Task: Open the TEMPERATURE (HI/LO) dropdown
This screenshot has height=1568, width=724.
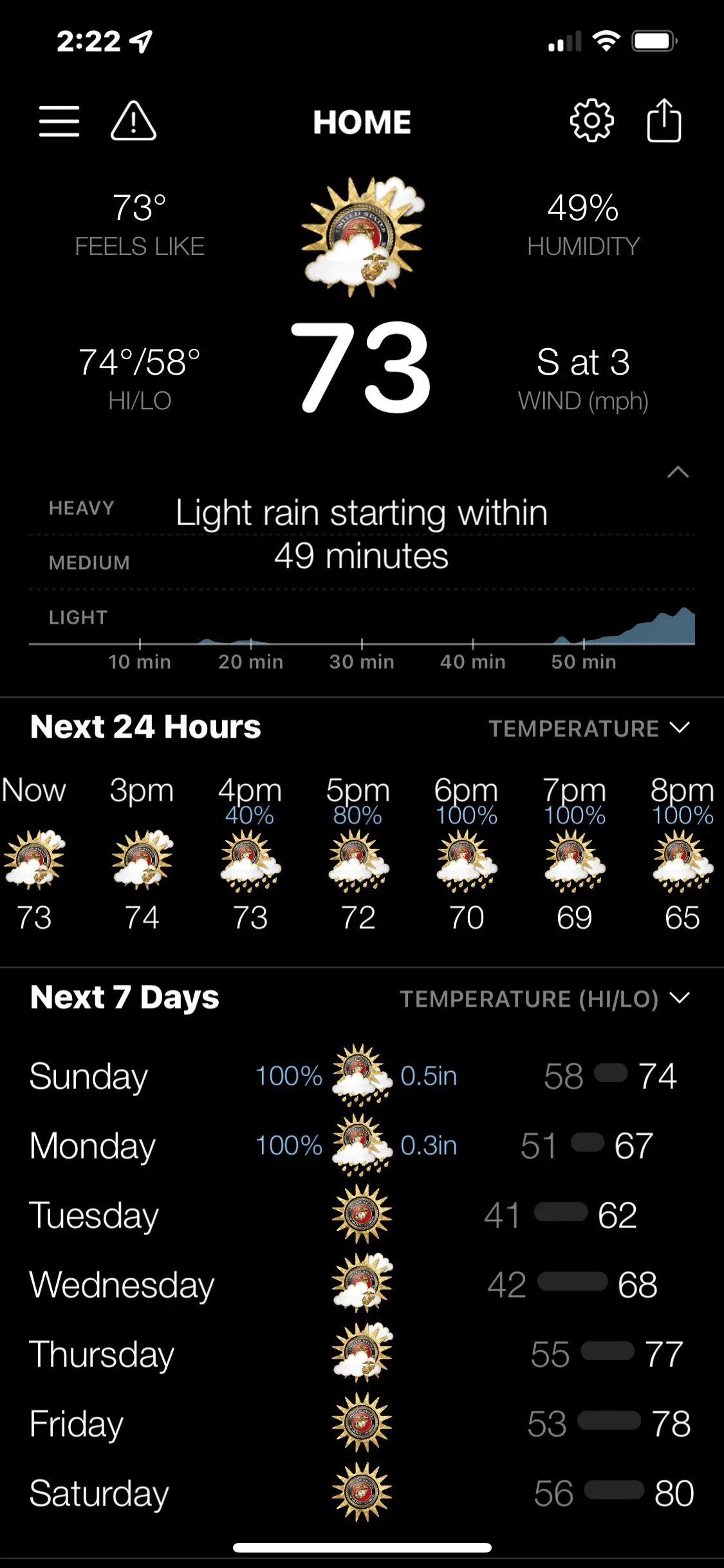Action: (544, 998)
